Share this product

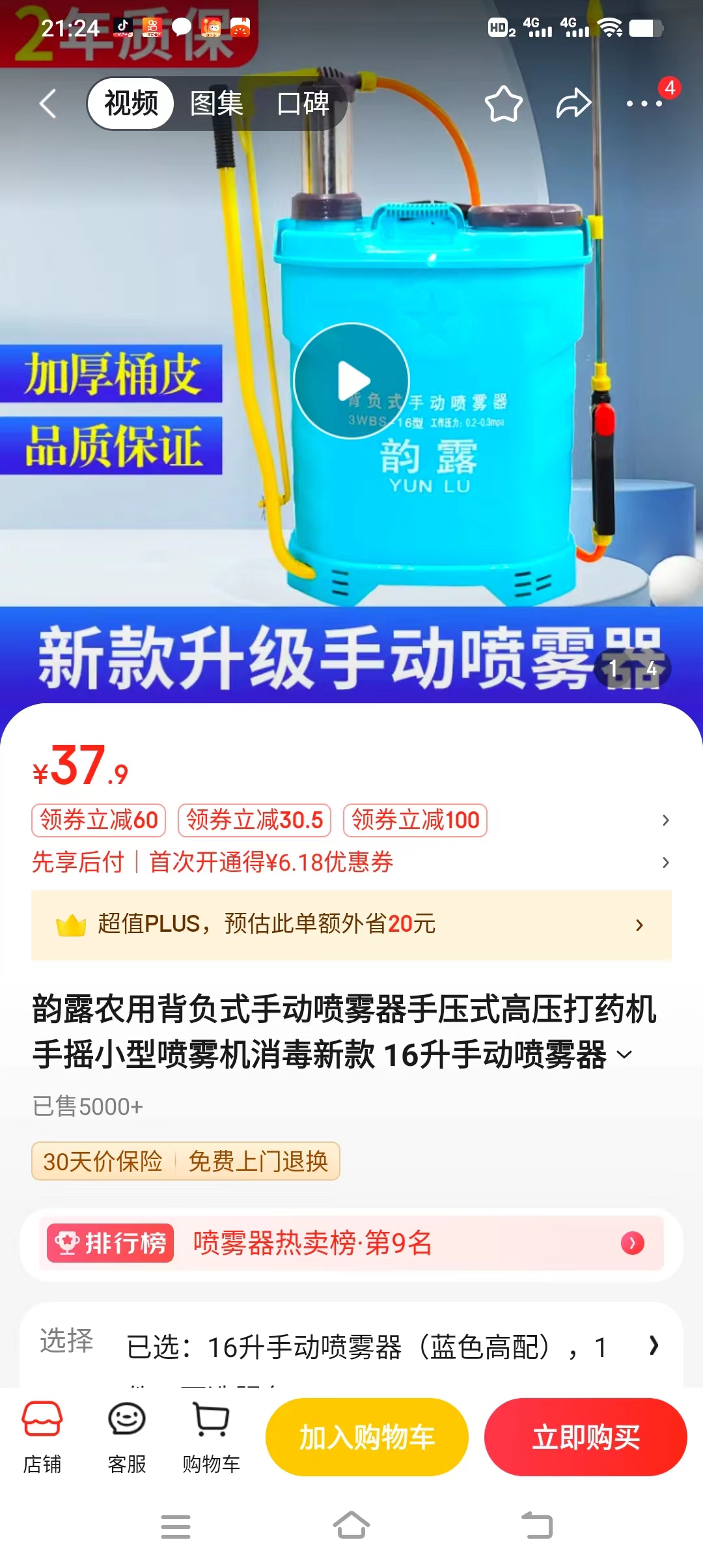[x=573, y=104]
